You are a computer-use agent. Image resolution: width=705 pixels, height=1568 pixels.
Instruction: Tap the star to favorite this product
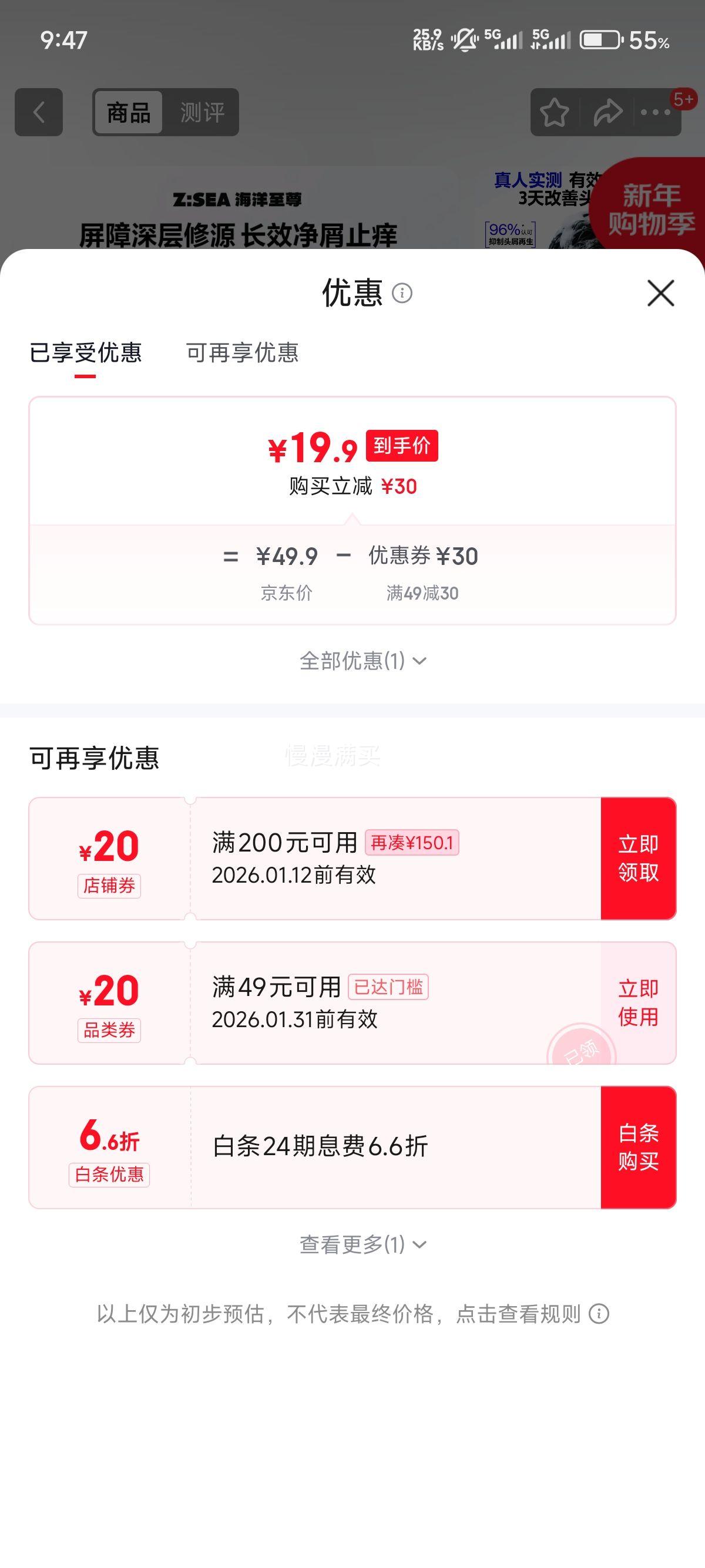[555, 112]
